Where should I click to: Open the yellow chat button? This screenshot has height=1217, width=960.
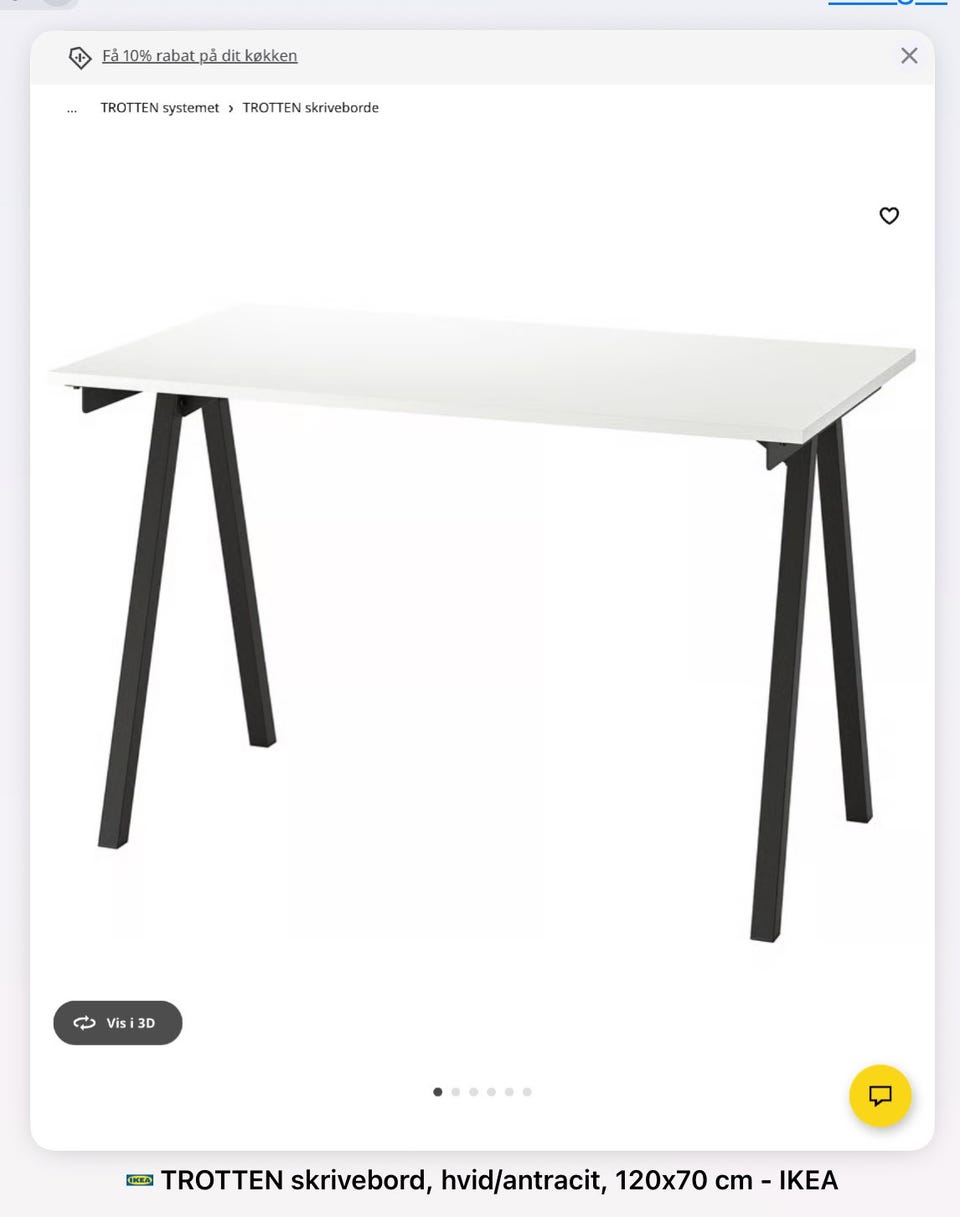pos(880,1095)
